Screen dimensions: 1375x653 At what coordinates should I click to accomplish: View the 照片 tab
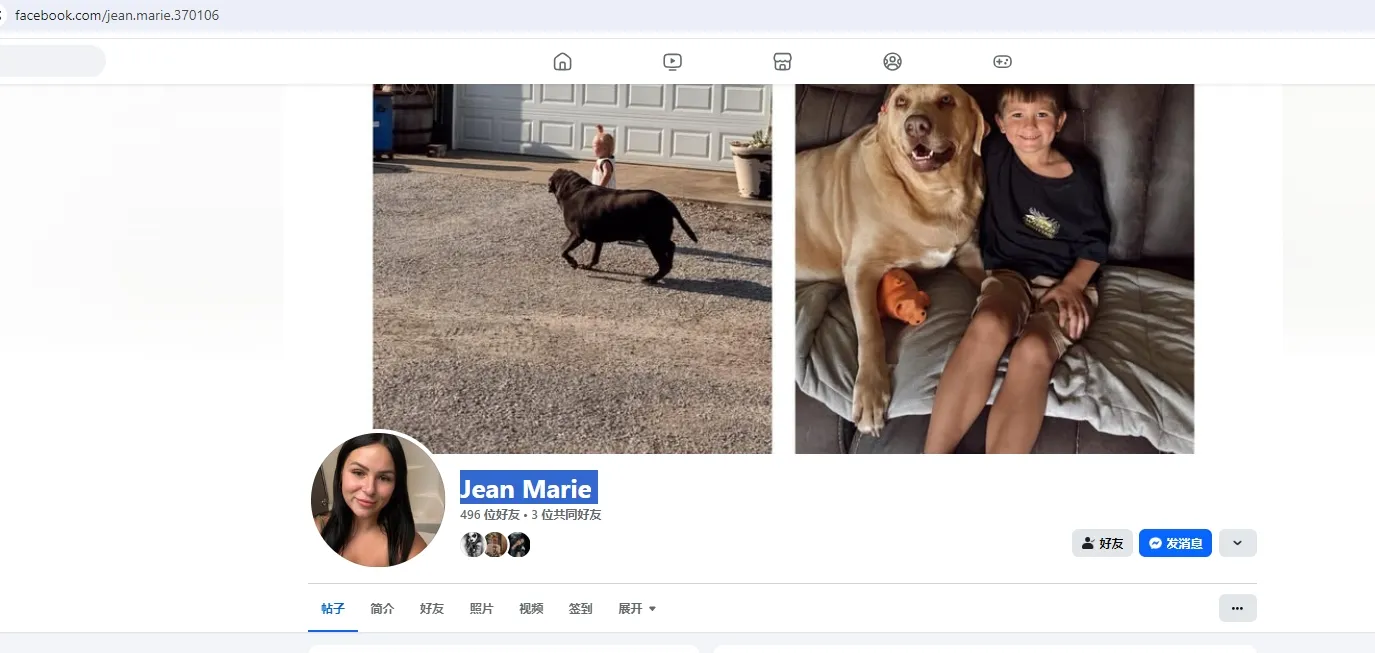pos(481,608)
